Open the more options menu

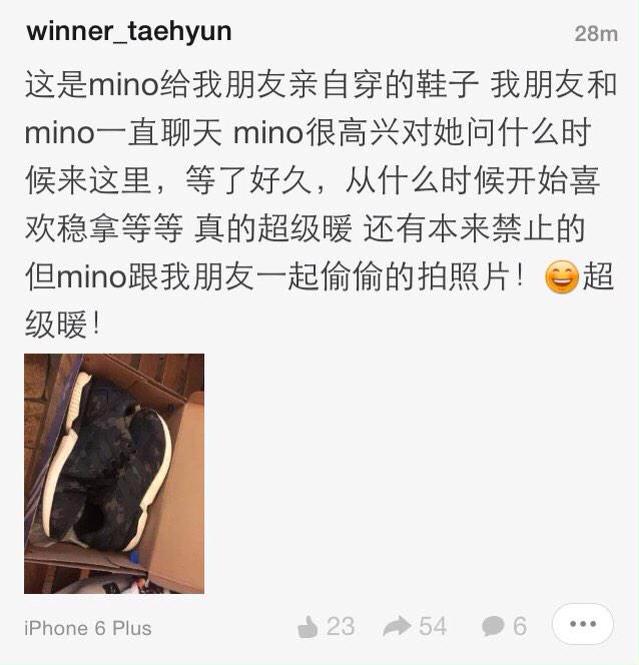point(582,624)
